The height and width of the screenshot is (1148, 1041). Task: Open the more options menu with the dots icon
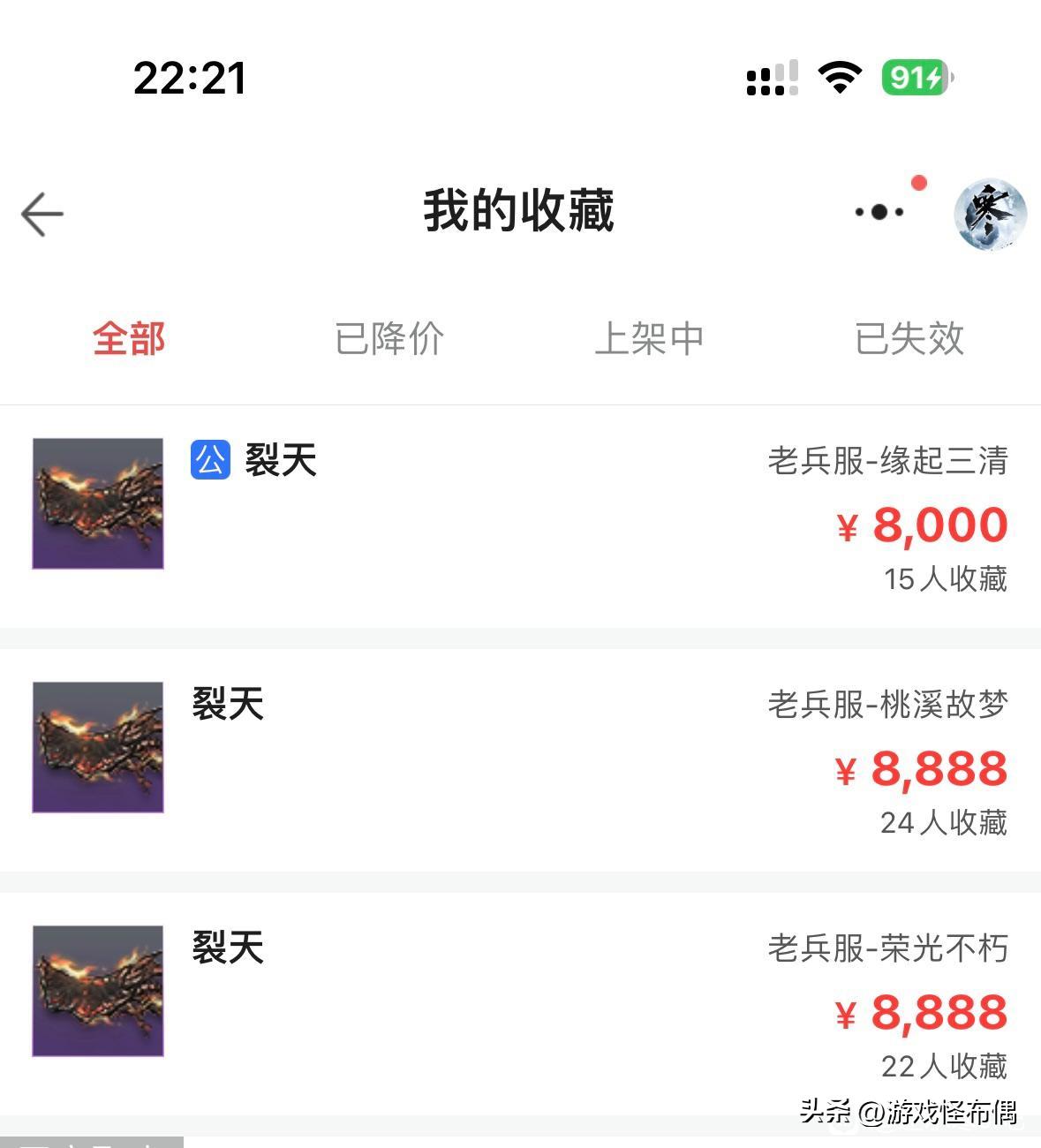[878, 212]
